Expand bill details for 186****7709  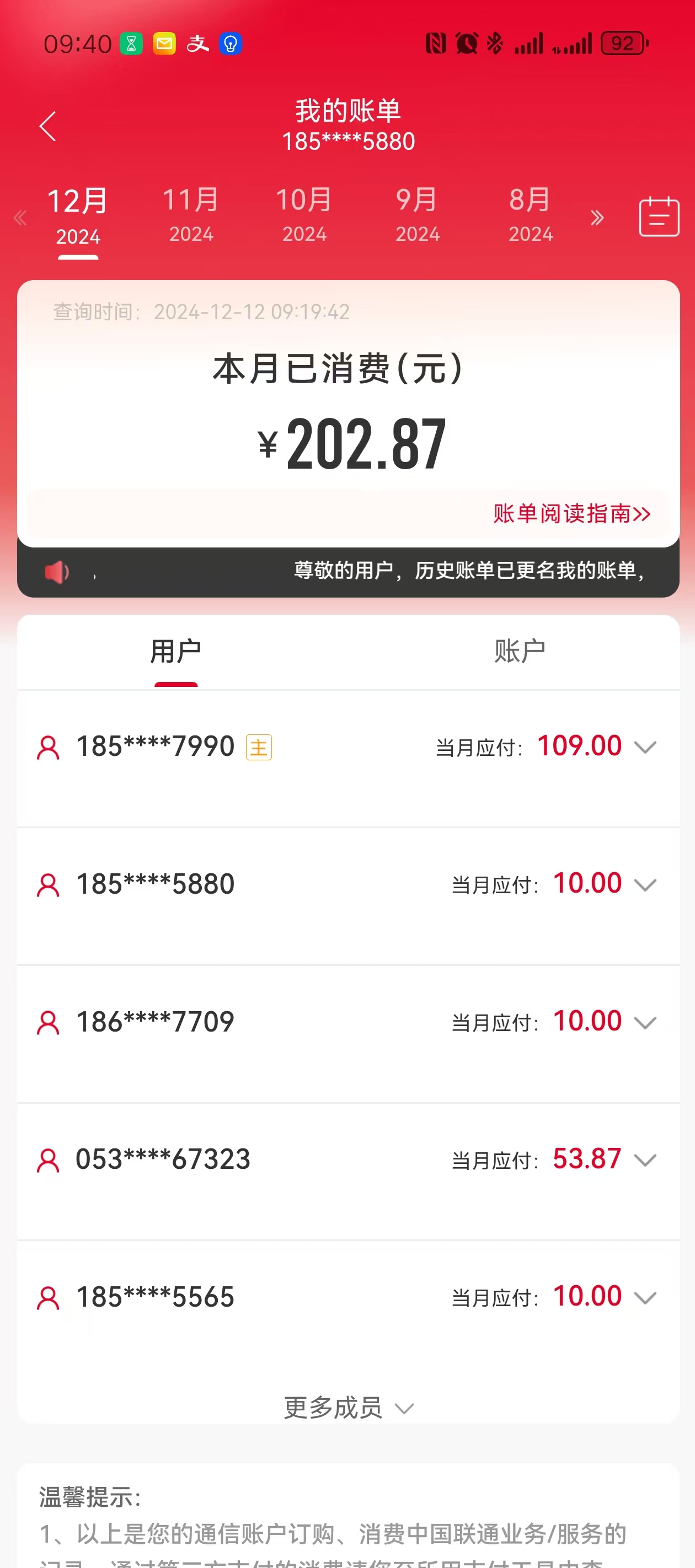(645, 1022)
